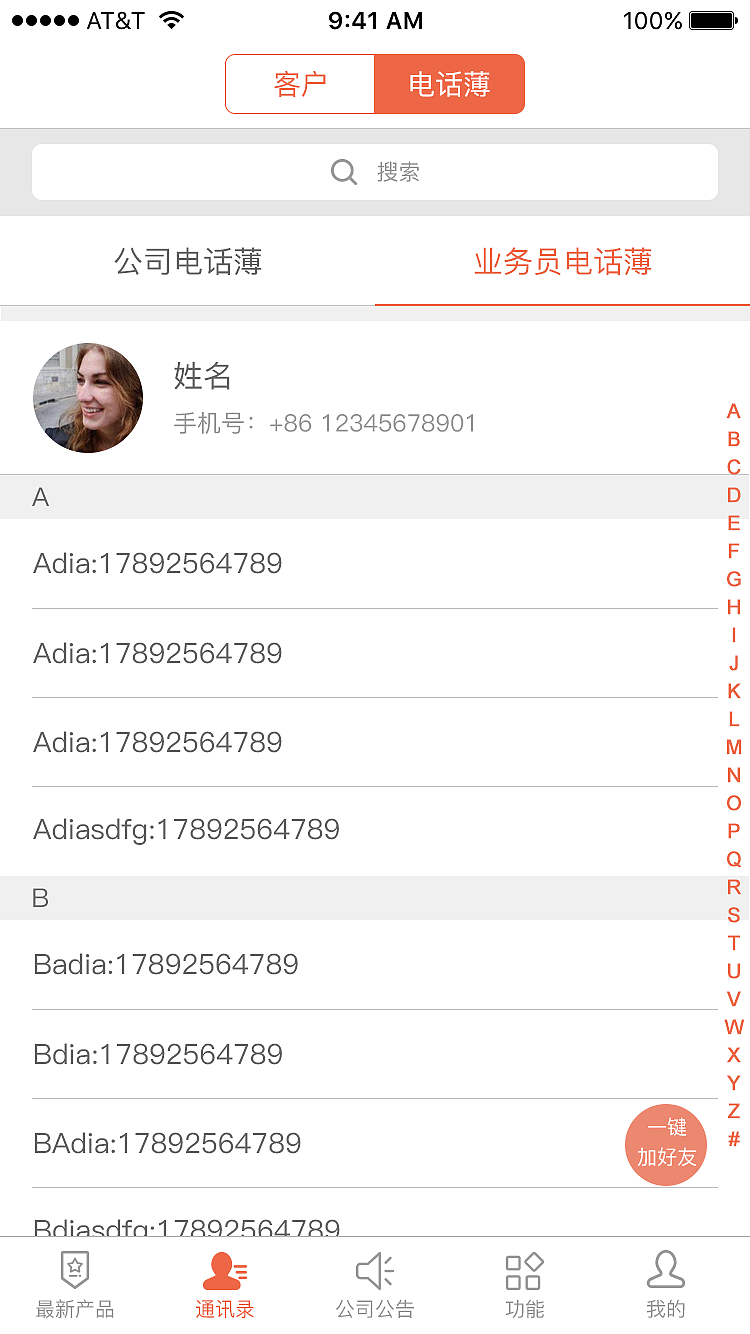Viewport: 750px width, 1334px height.
Task: Switch to the 功能 tab
Action: coord(524,1285)
